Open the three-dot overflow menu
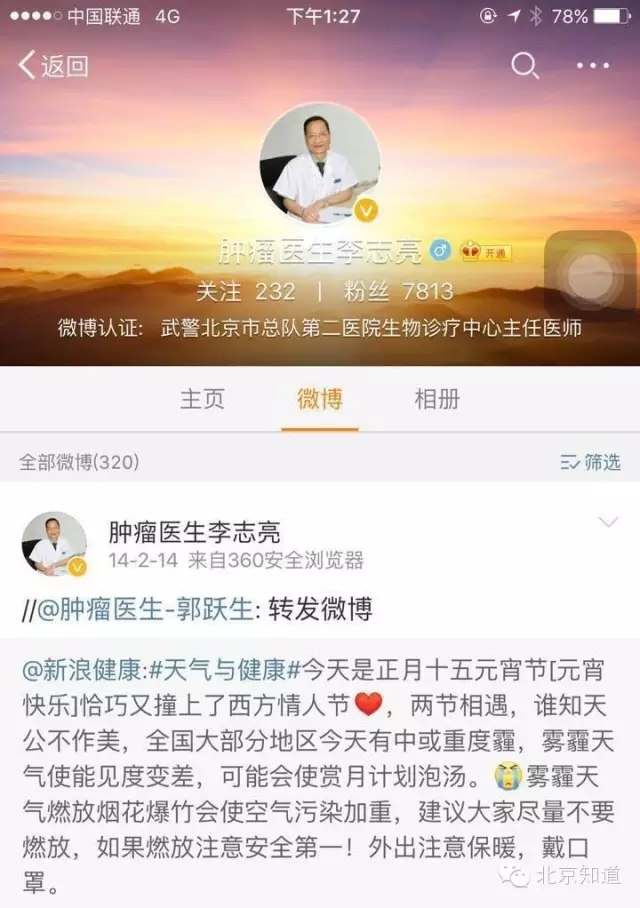The image size is (640, 908). tap(593, 66)
